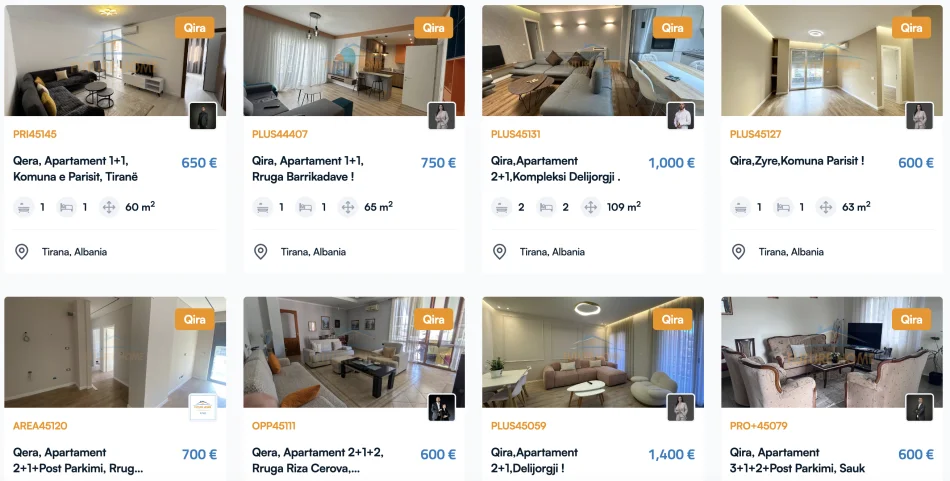Open listing PRI45145 in Komuna e Parisit
This screenshot has height=481, width=950.
tap(76, 168)
